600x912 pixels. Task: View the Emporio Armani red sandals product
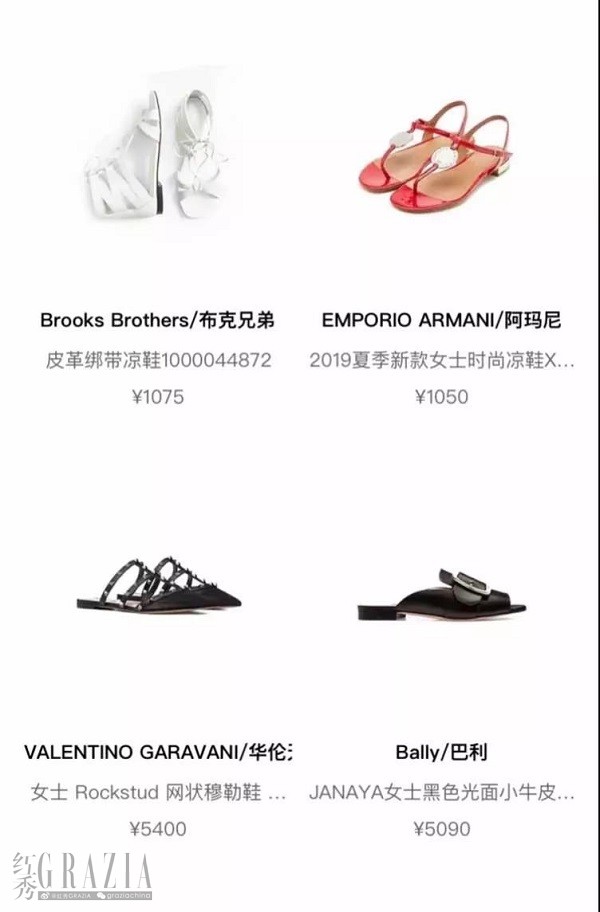coord(441,160)
